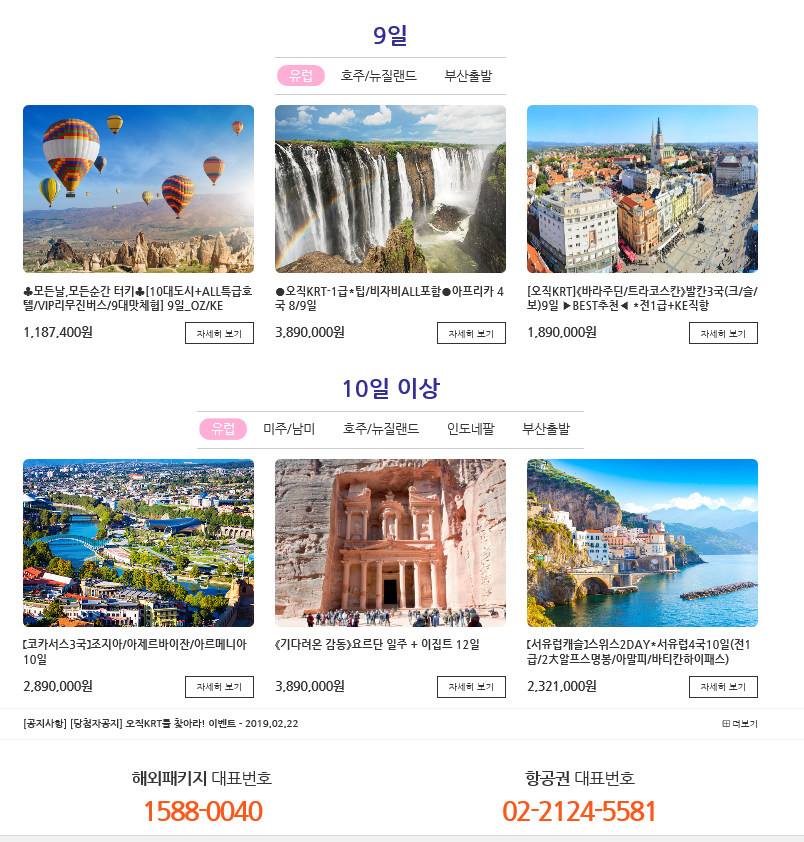Image resolution: width=804 pixels, height=842 pixels.
Task: Tap 더보기 next to the notice
Action: (739, 723)
